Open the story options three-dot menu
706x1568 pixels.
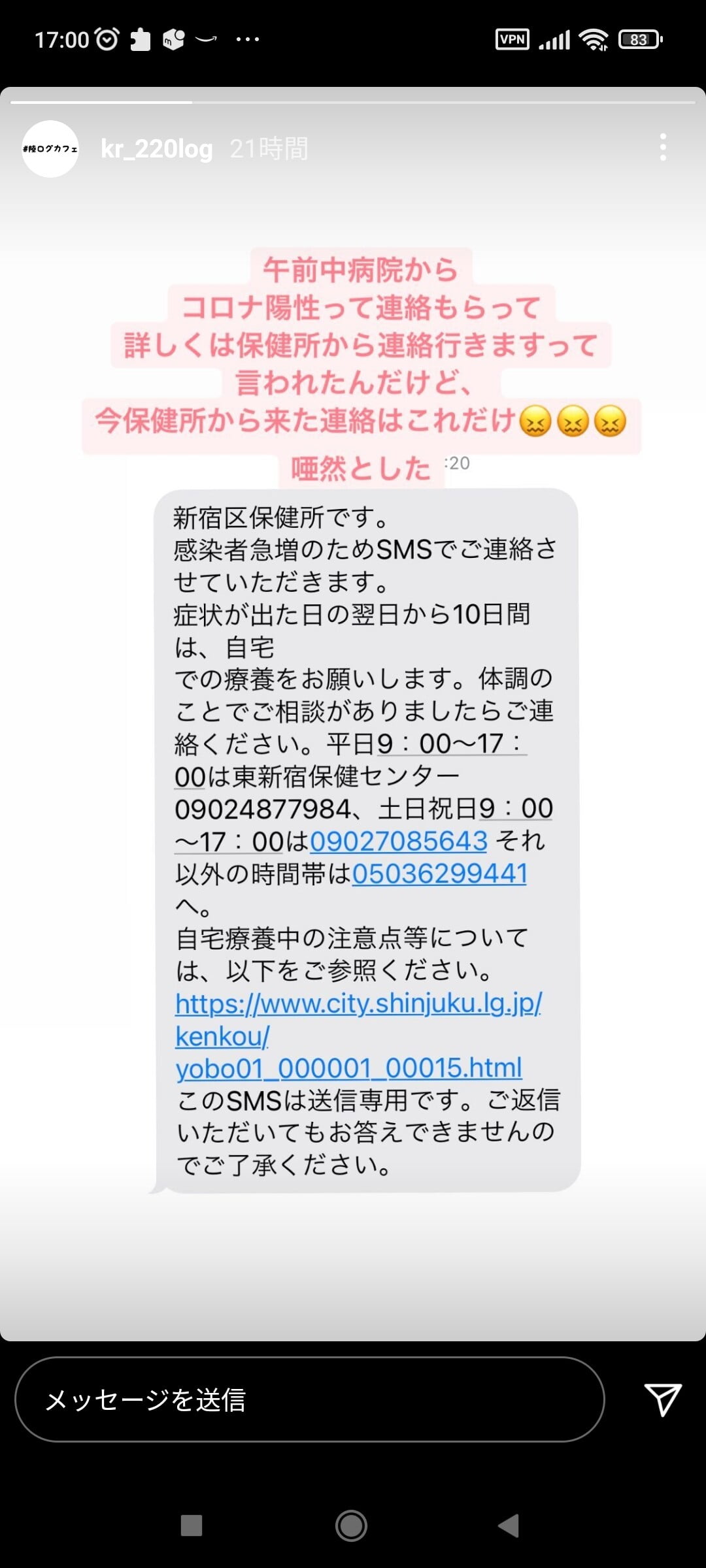click(663, 148)
